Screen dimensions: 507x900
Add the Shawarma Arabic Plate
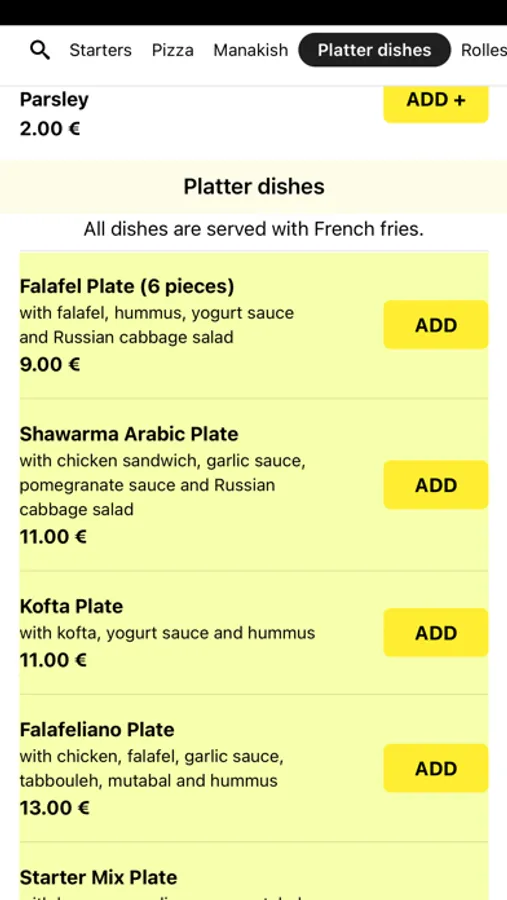pyautogui.click(x=436, y=485)
